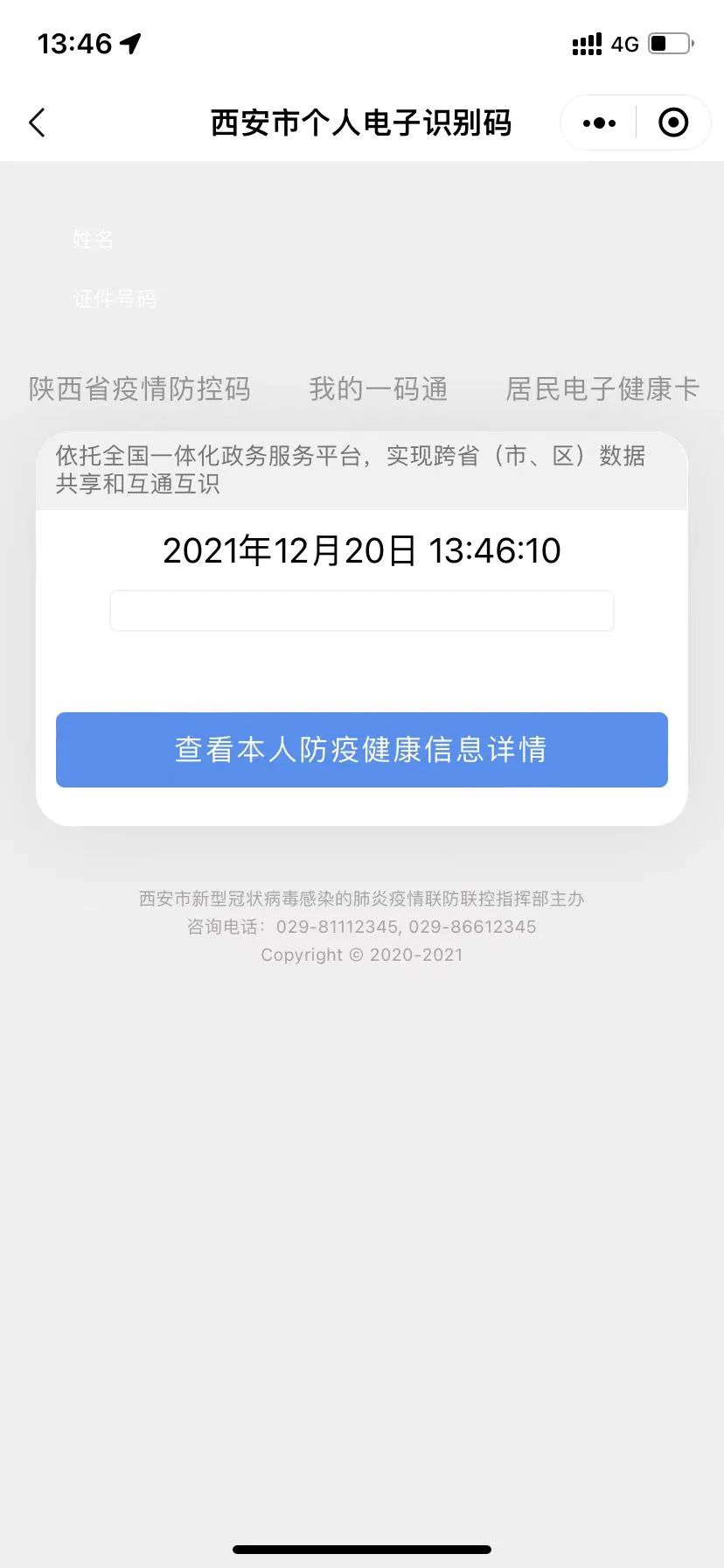Viewport: 724px width, 1568px height.
Task: Tap 查看本人防疫健康信息详情 button
Action: point(361,749)
